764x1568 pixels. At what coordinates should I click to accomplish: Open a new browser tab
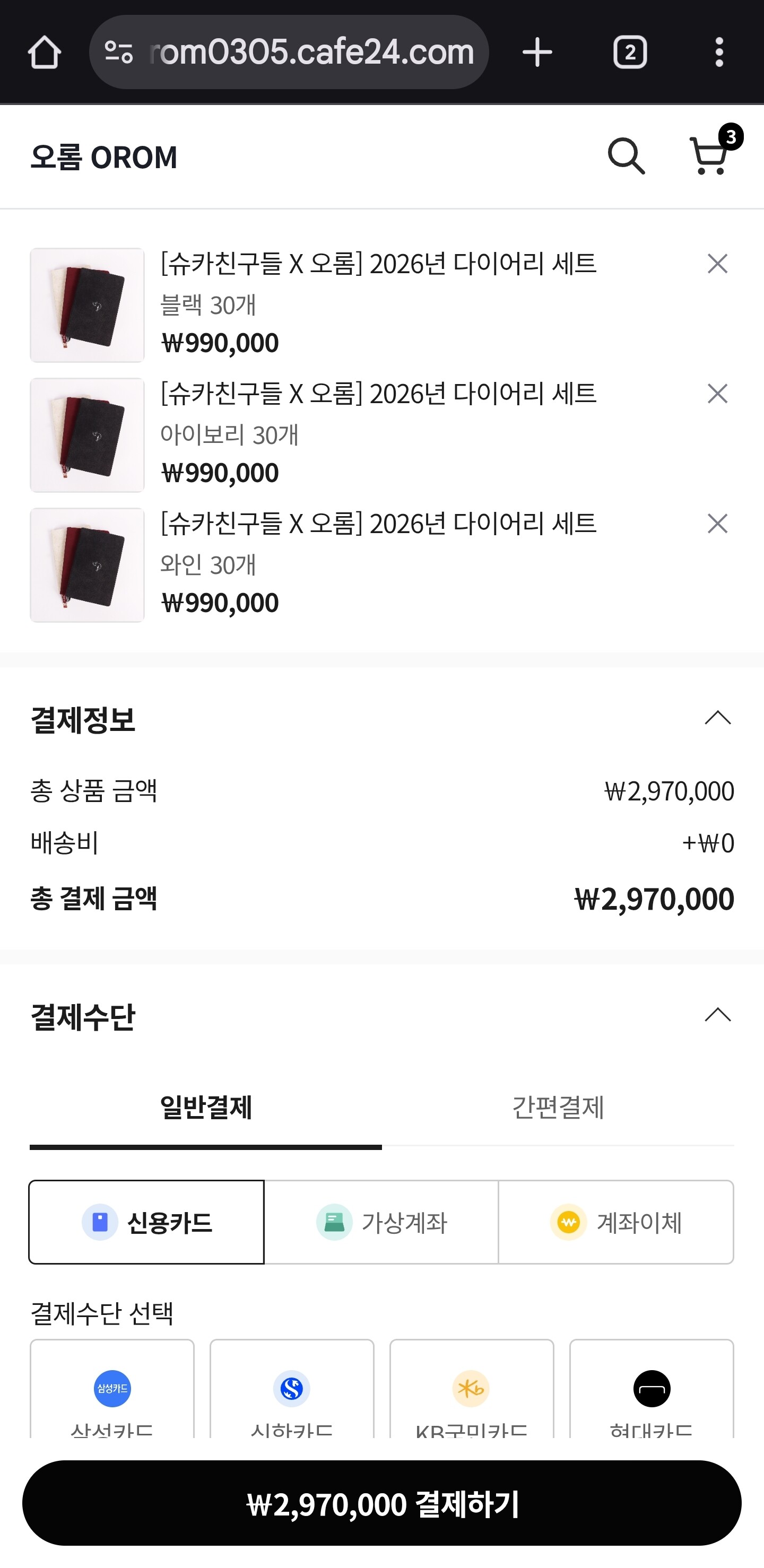(x=537, y=53)
